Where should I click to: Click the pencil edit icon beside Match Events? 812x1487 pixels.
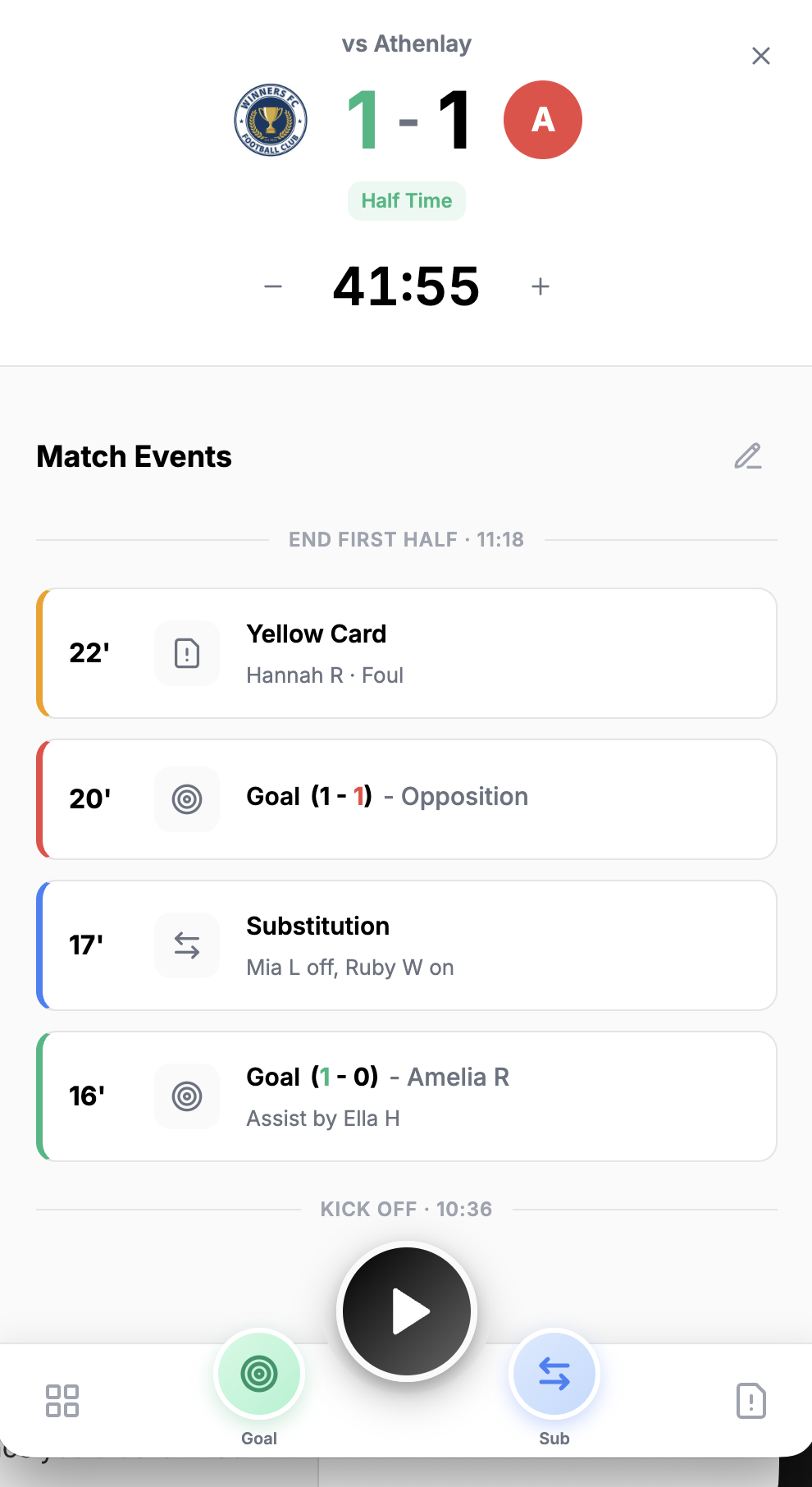point(748,457)
